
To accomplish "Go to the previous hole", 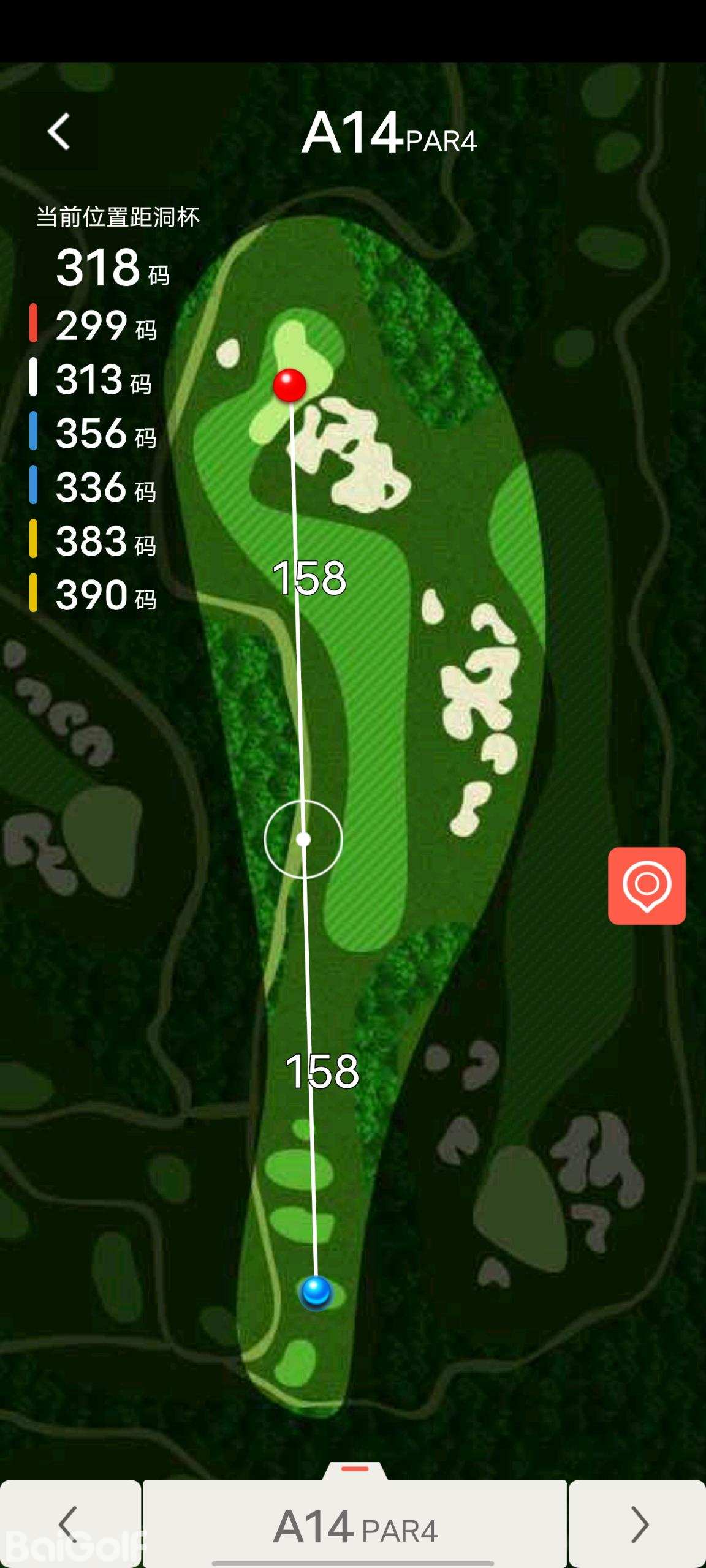I will click(x=70, y=1524).
